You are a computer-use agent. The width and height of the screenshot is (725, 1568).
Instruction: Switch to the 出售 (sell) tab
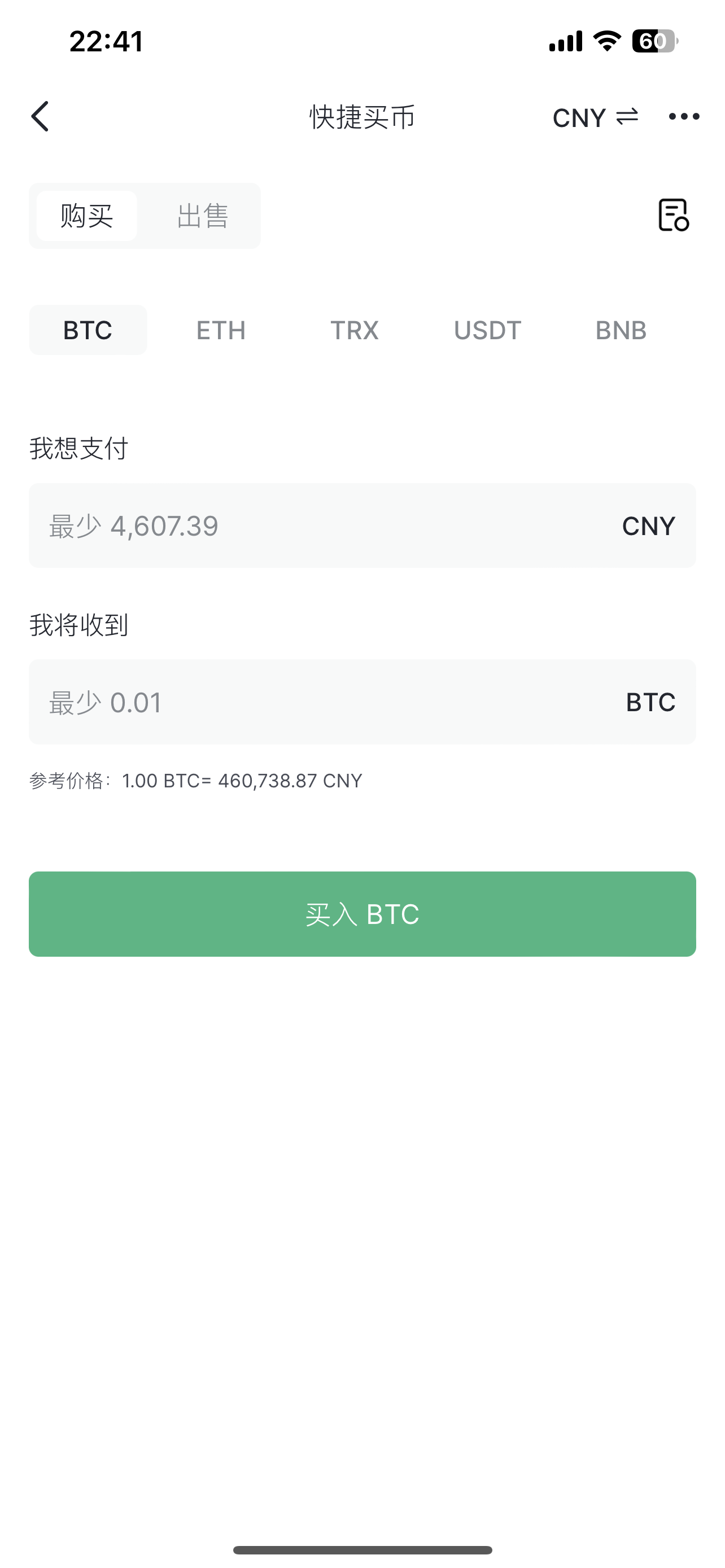202,216
